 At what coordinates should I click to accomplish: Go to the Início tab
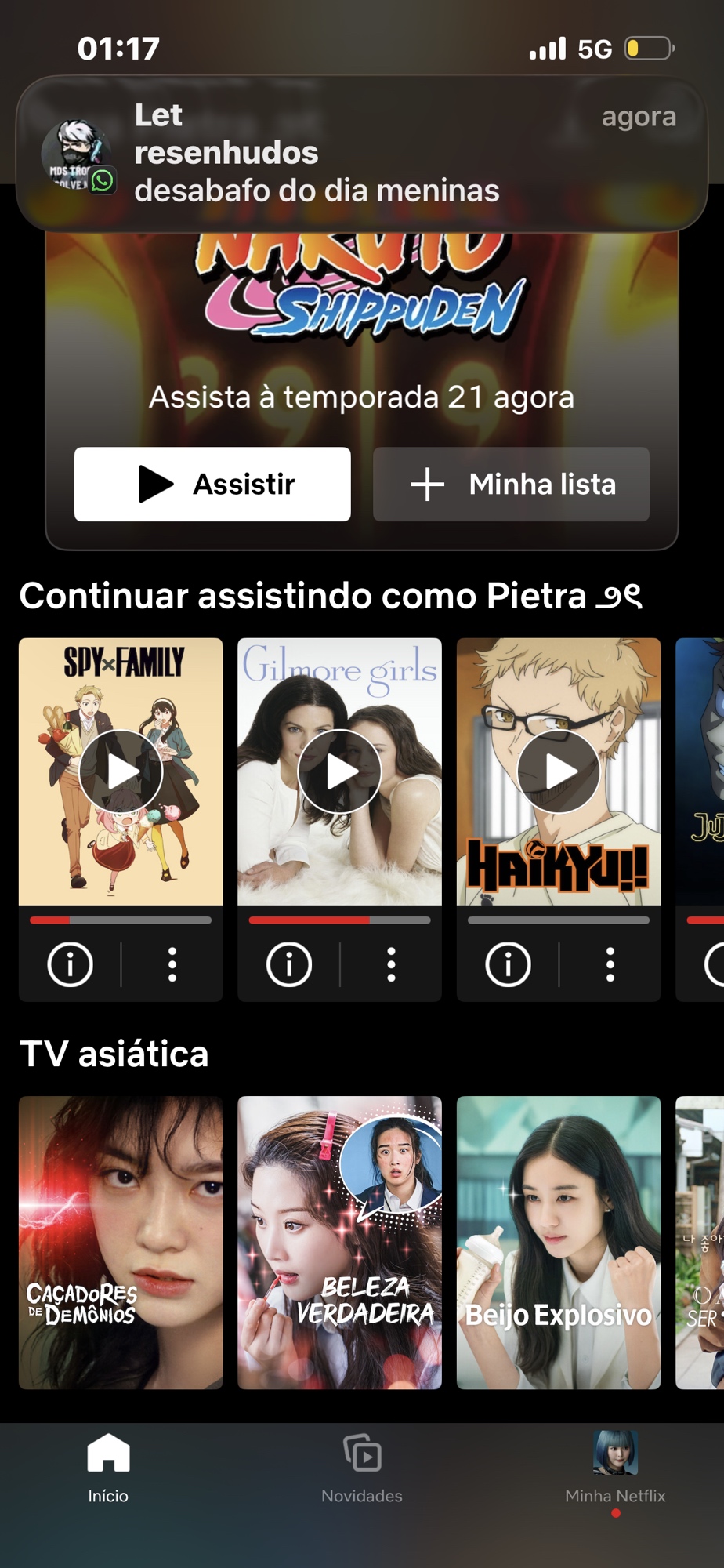click(108, 1468)
